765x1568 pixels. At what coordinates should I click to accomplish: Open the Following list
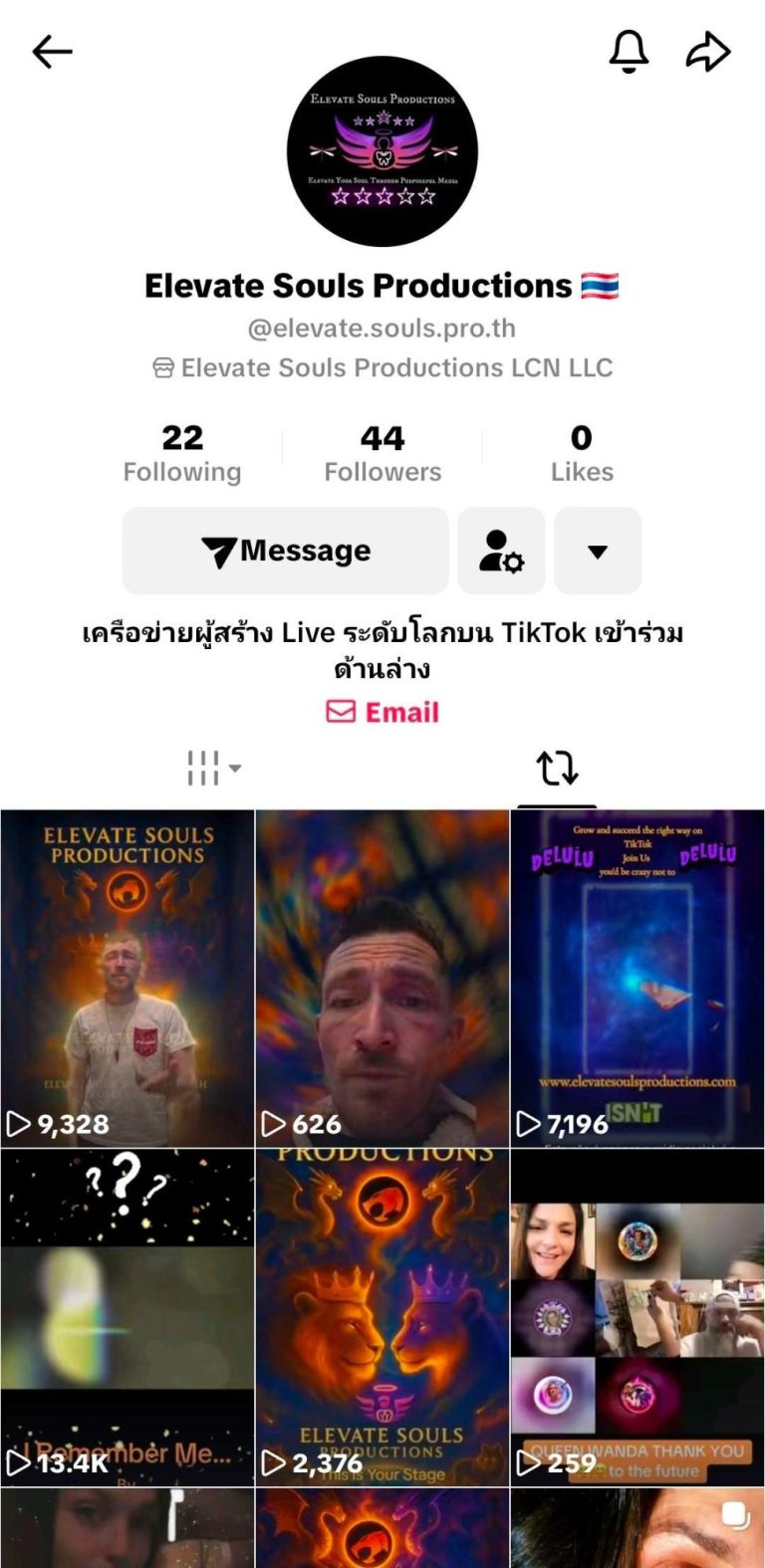(182, 453)
